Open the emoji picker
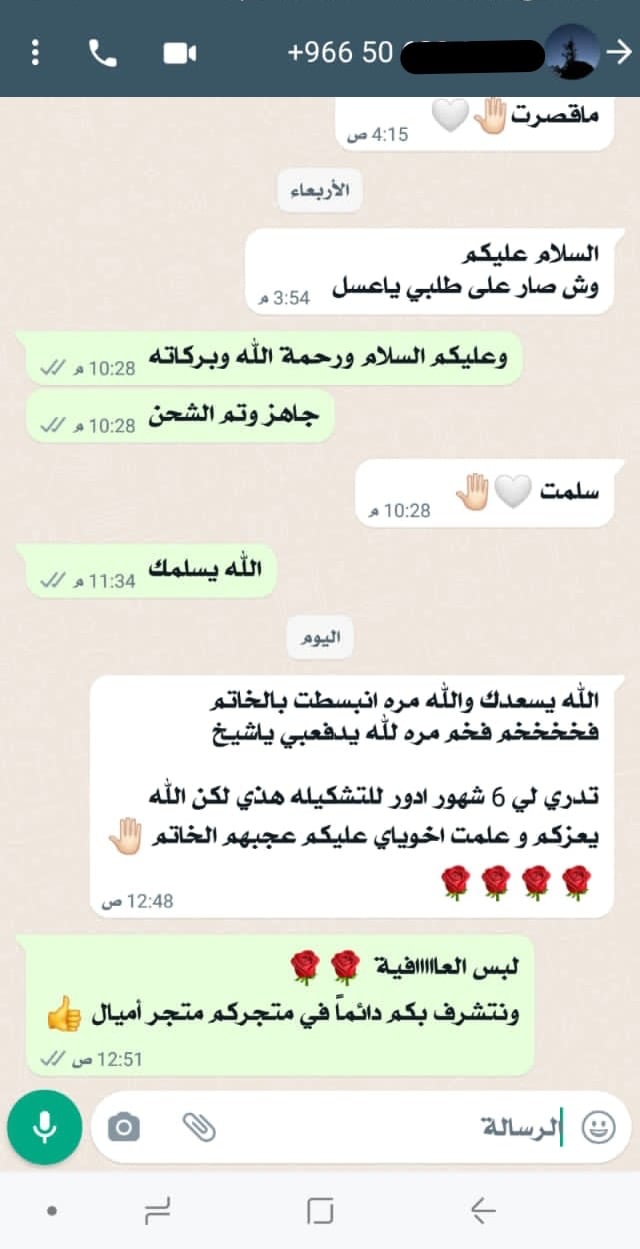The width and height of the screenshot is (640, 1249). pos(598,1128)
